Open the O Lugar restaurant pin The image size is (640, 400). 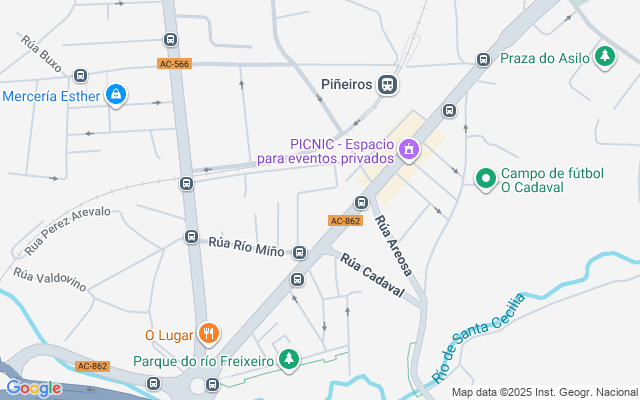click(x=209, y=333)
